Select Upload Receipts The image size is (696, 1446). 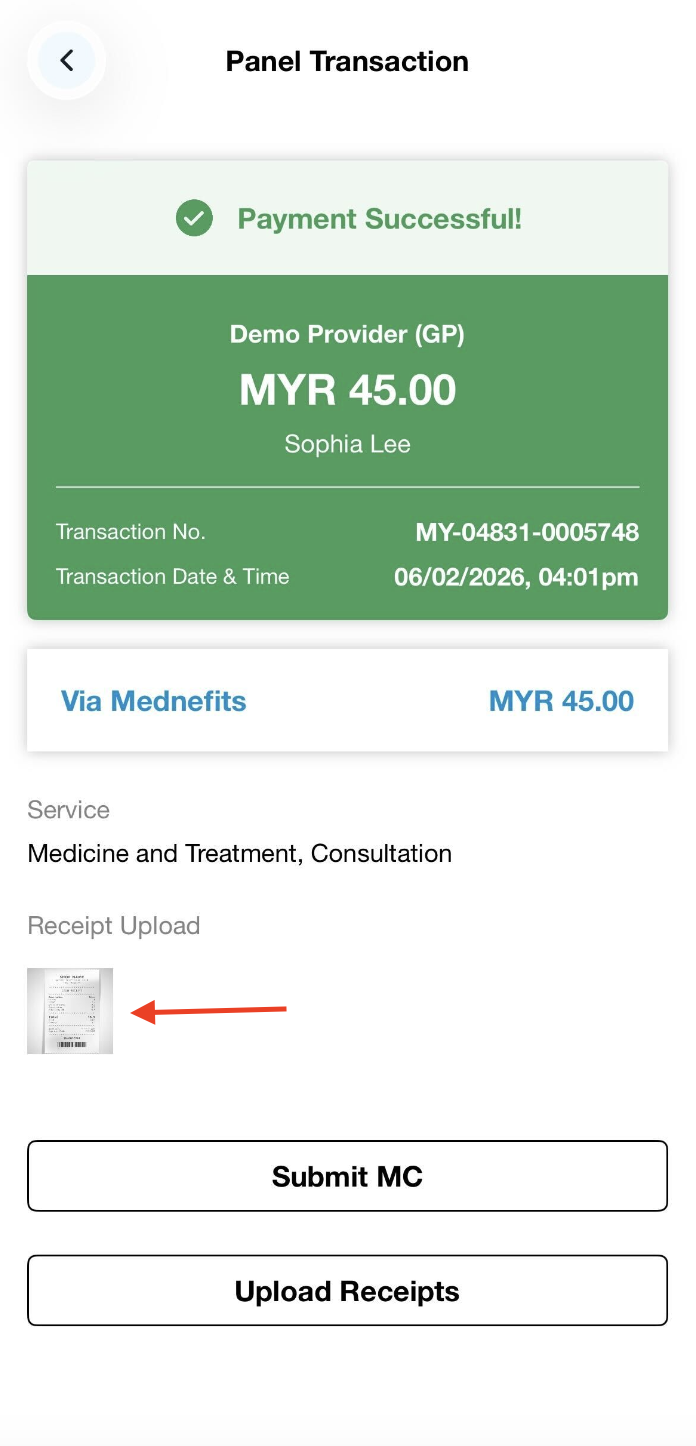pyautogui.click(x=347, y=1291)
